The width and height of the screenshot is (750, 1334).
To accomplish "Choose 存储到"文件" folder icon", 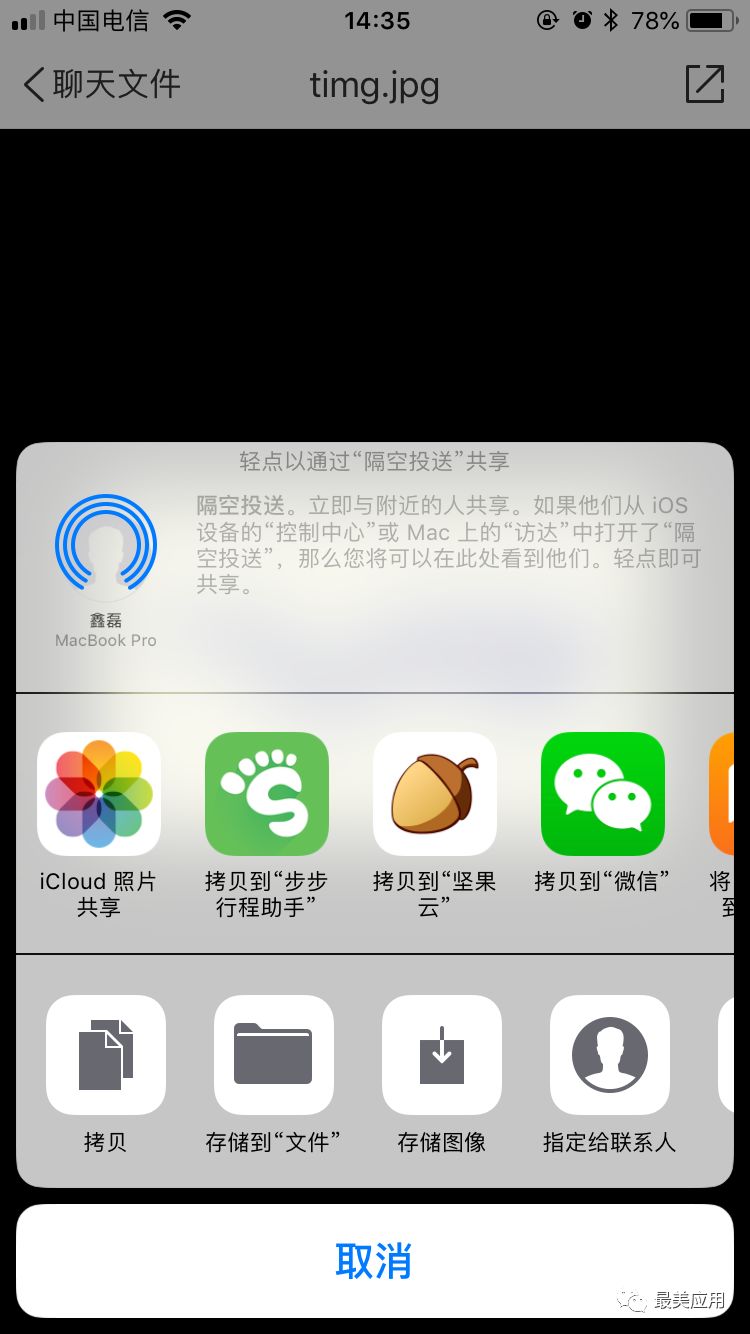I will 274,1055.
